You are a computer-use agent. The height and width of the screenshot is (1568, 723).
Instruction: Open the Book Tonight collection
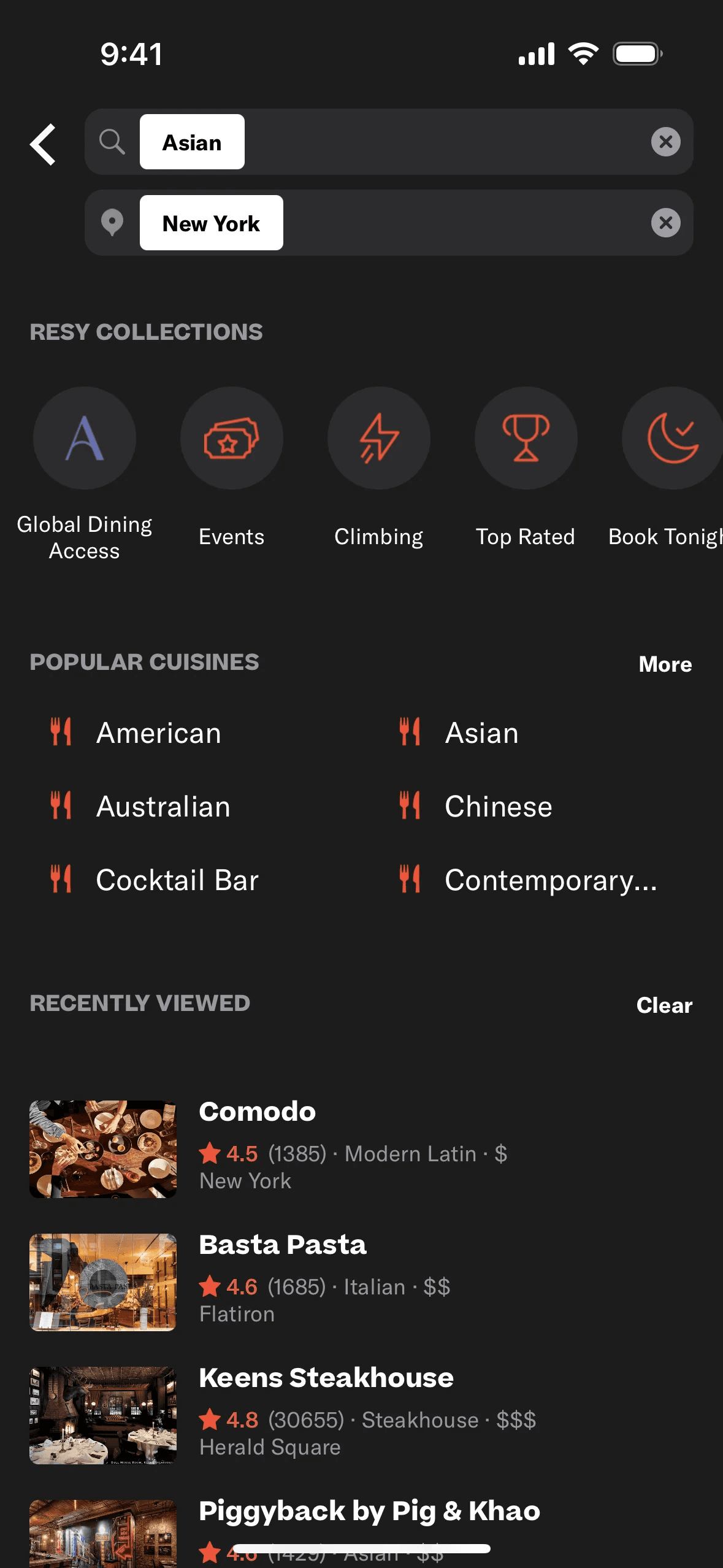(x=671, y=438)
